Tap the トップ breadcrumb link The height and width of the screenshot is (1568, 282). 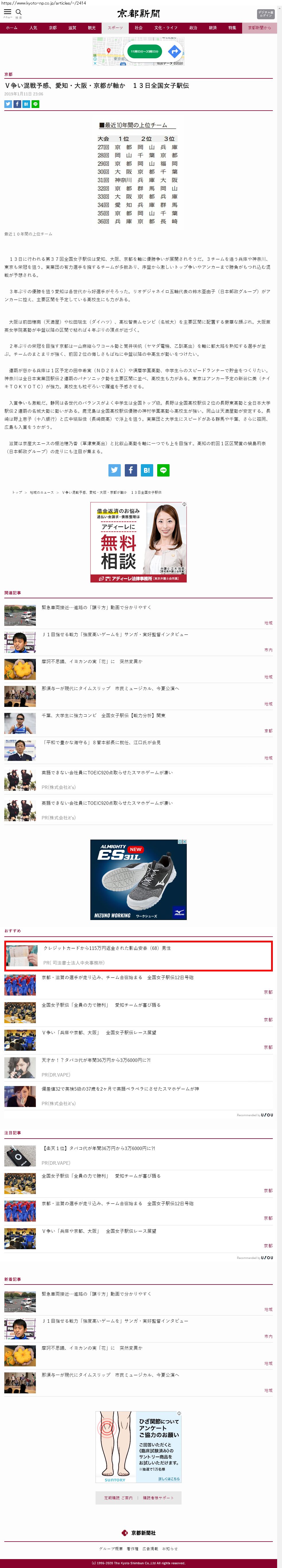[x=17, y=492]
